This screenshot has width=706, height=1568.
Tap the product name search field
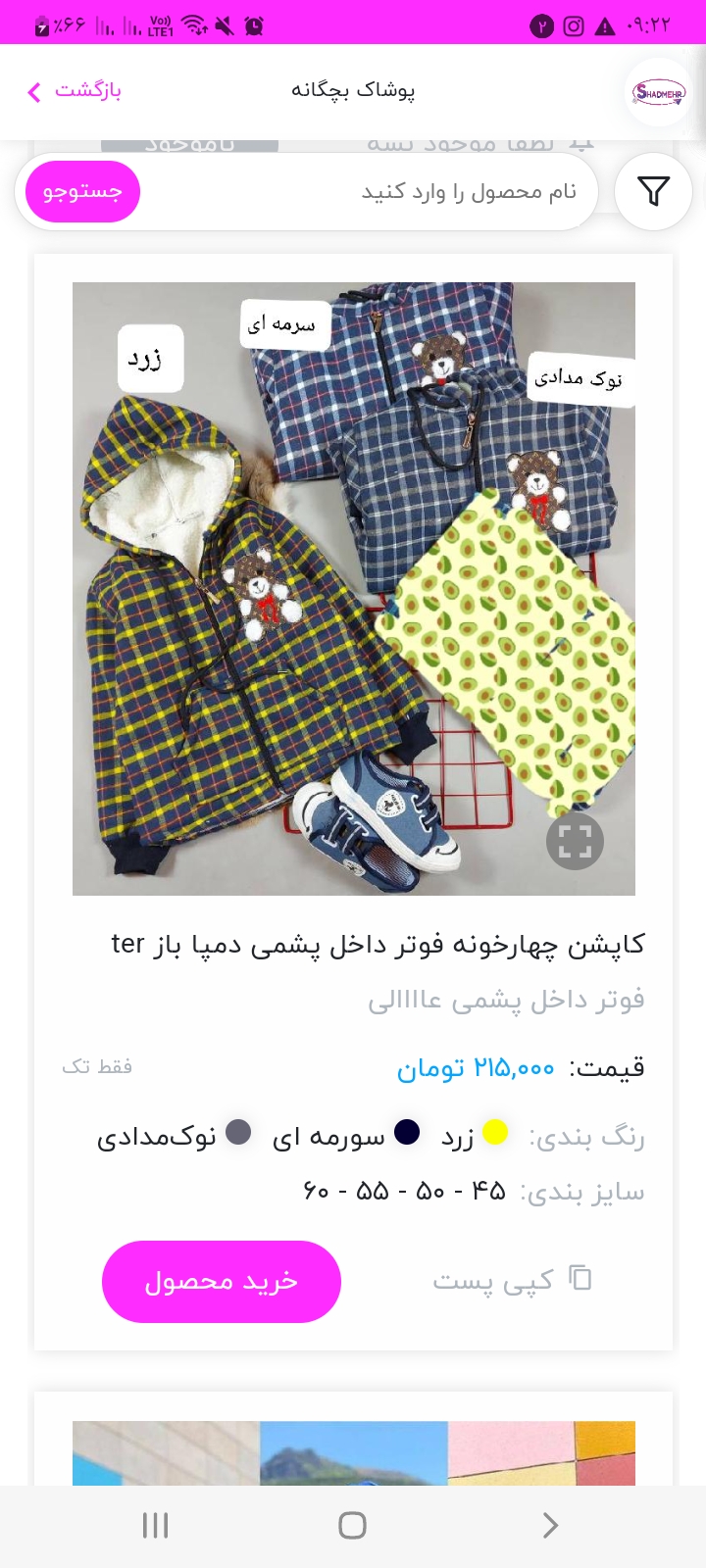pos(369,191)
